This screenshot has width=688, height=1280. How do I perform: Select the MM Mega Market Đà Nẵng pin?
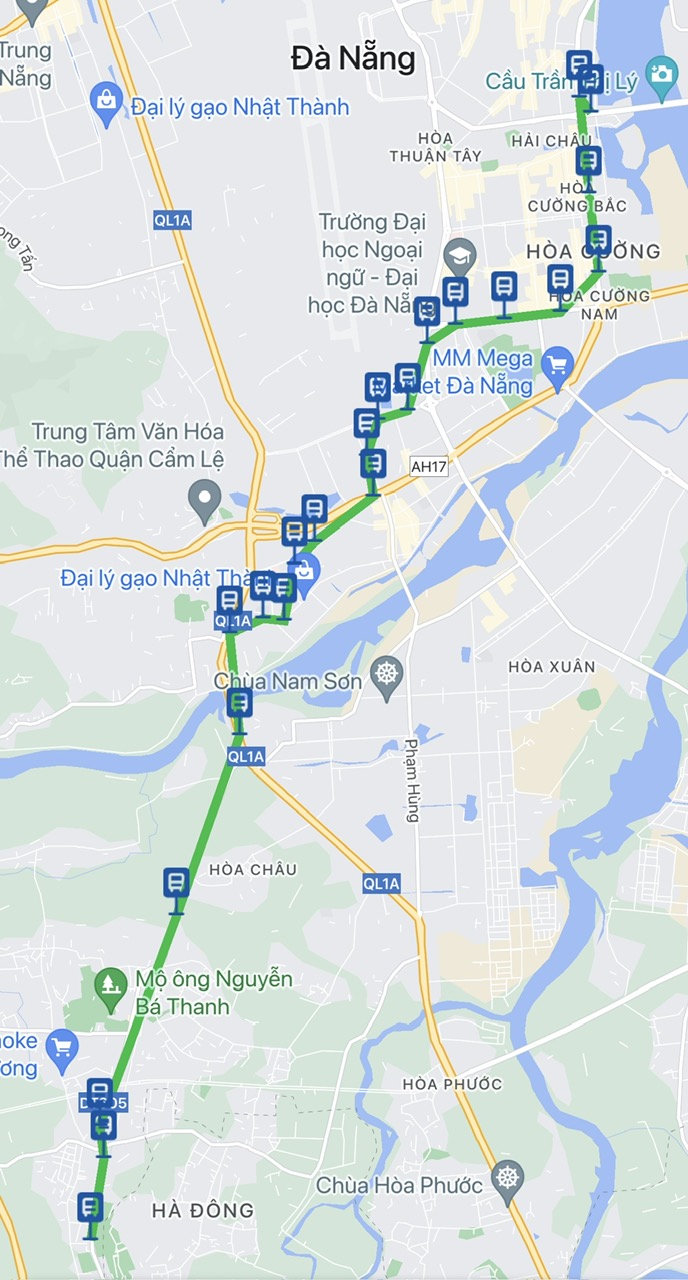point(558,364)
